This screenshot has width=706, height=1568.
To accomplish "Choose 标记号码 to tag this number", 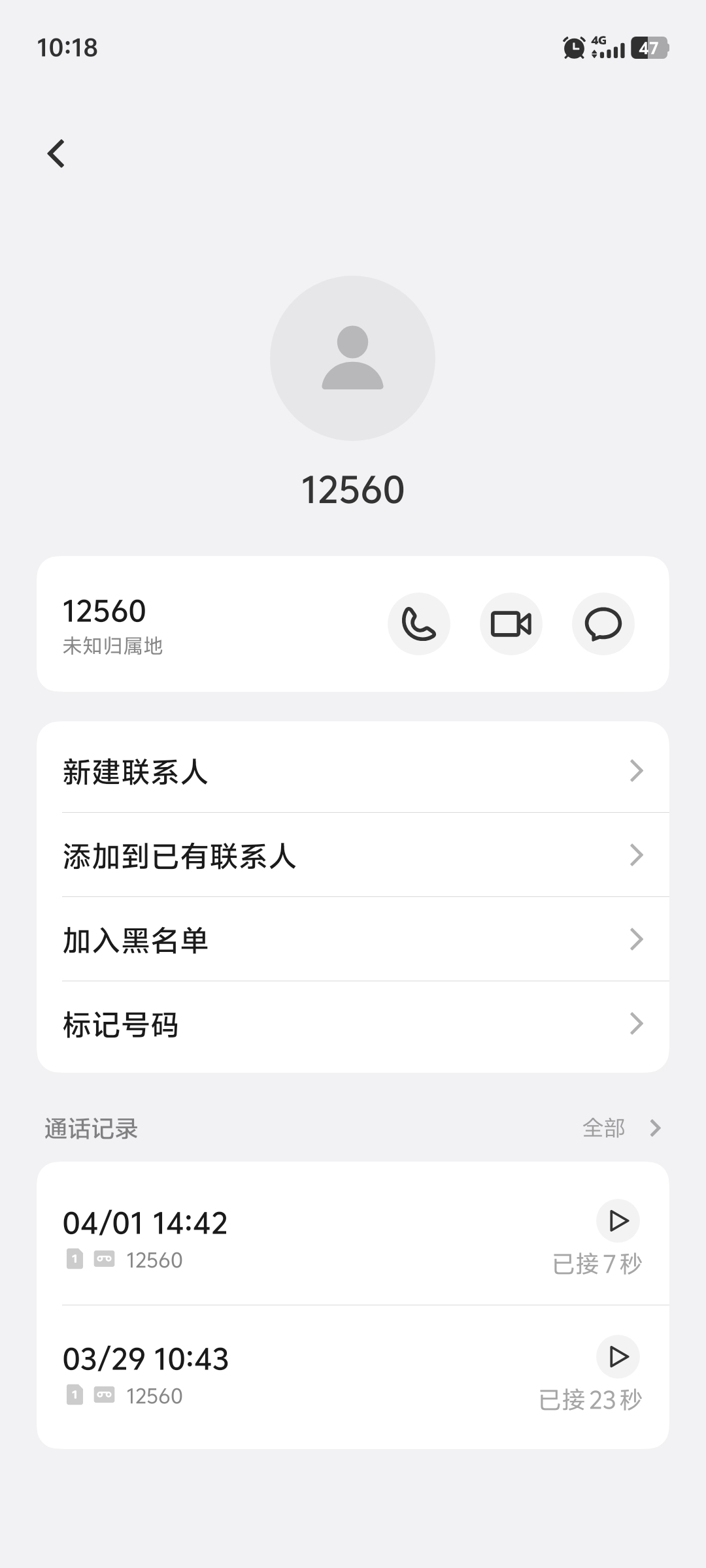I will 353,1024.
